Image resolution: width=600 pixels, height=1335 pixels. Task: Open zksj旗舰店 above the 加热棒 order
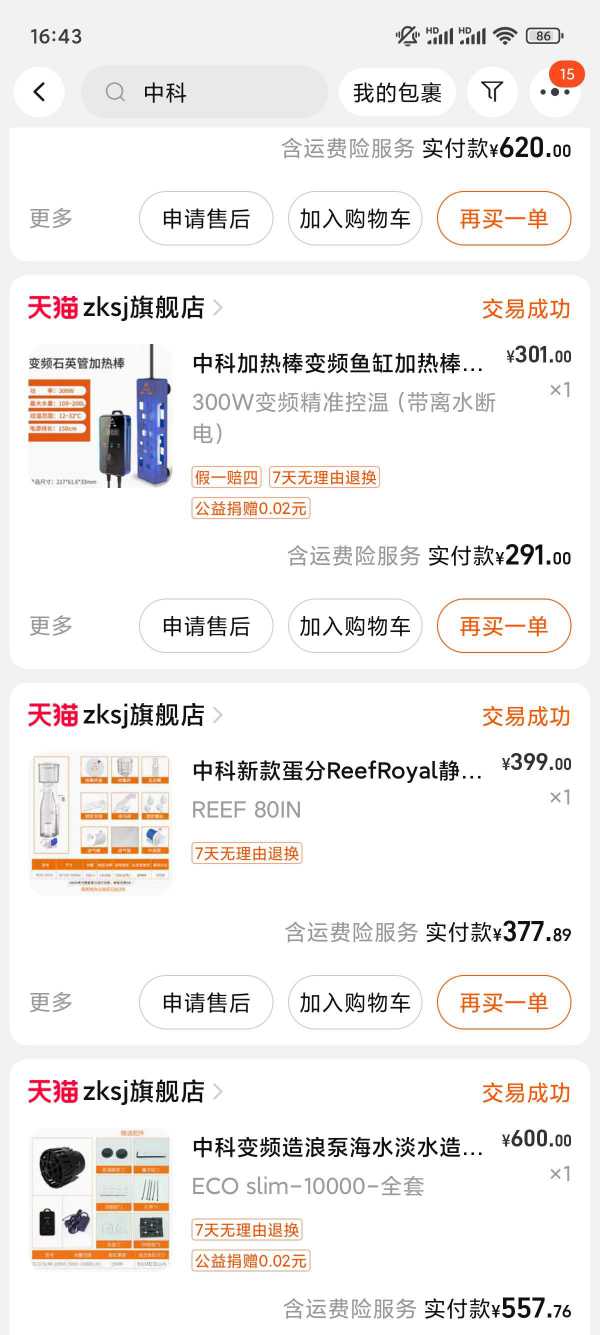pos(125,308)
